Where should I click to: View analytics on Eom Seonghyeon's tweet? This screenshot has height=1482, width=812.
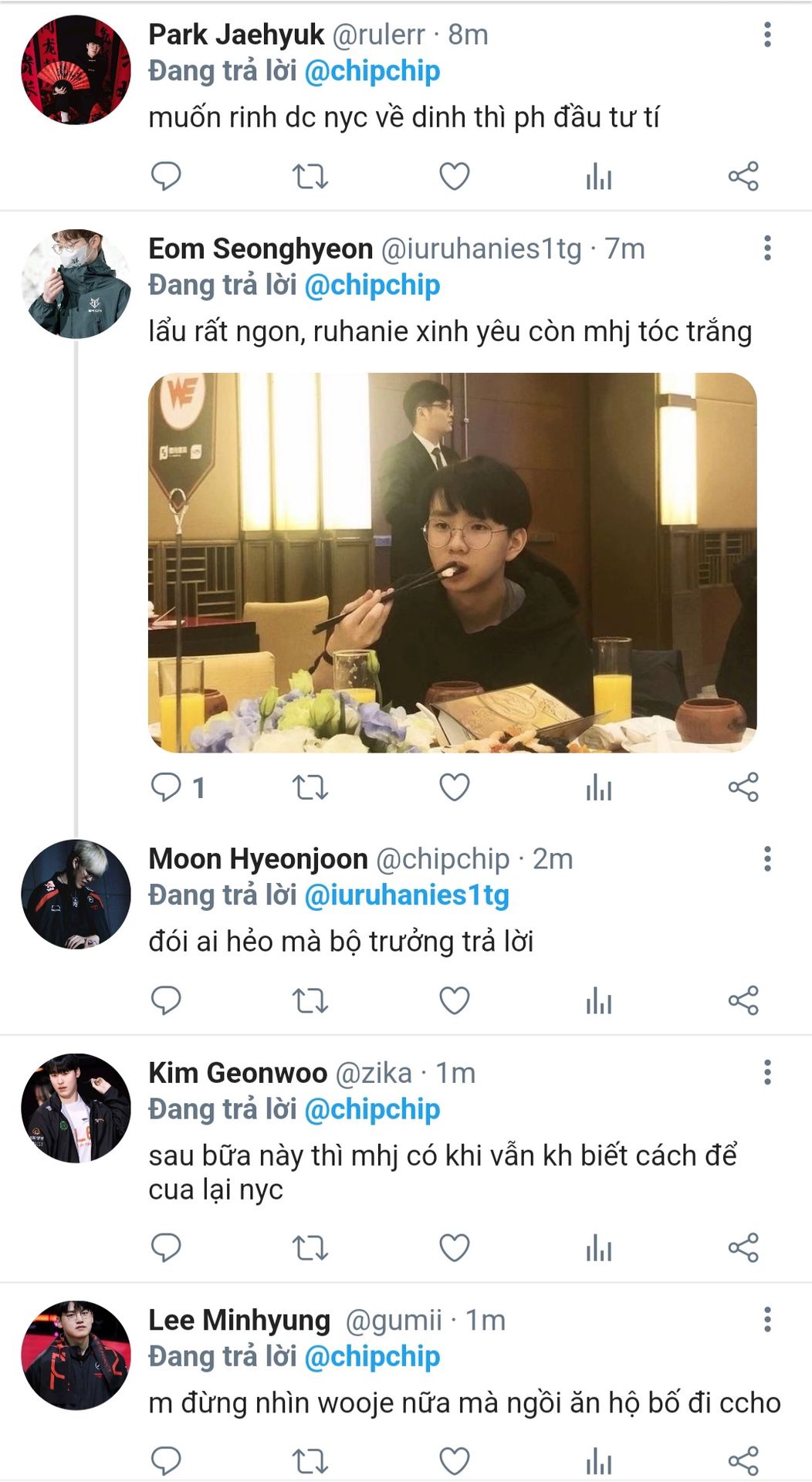[x=599, y=787]
